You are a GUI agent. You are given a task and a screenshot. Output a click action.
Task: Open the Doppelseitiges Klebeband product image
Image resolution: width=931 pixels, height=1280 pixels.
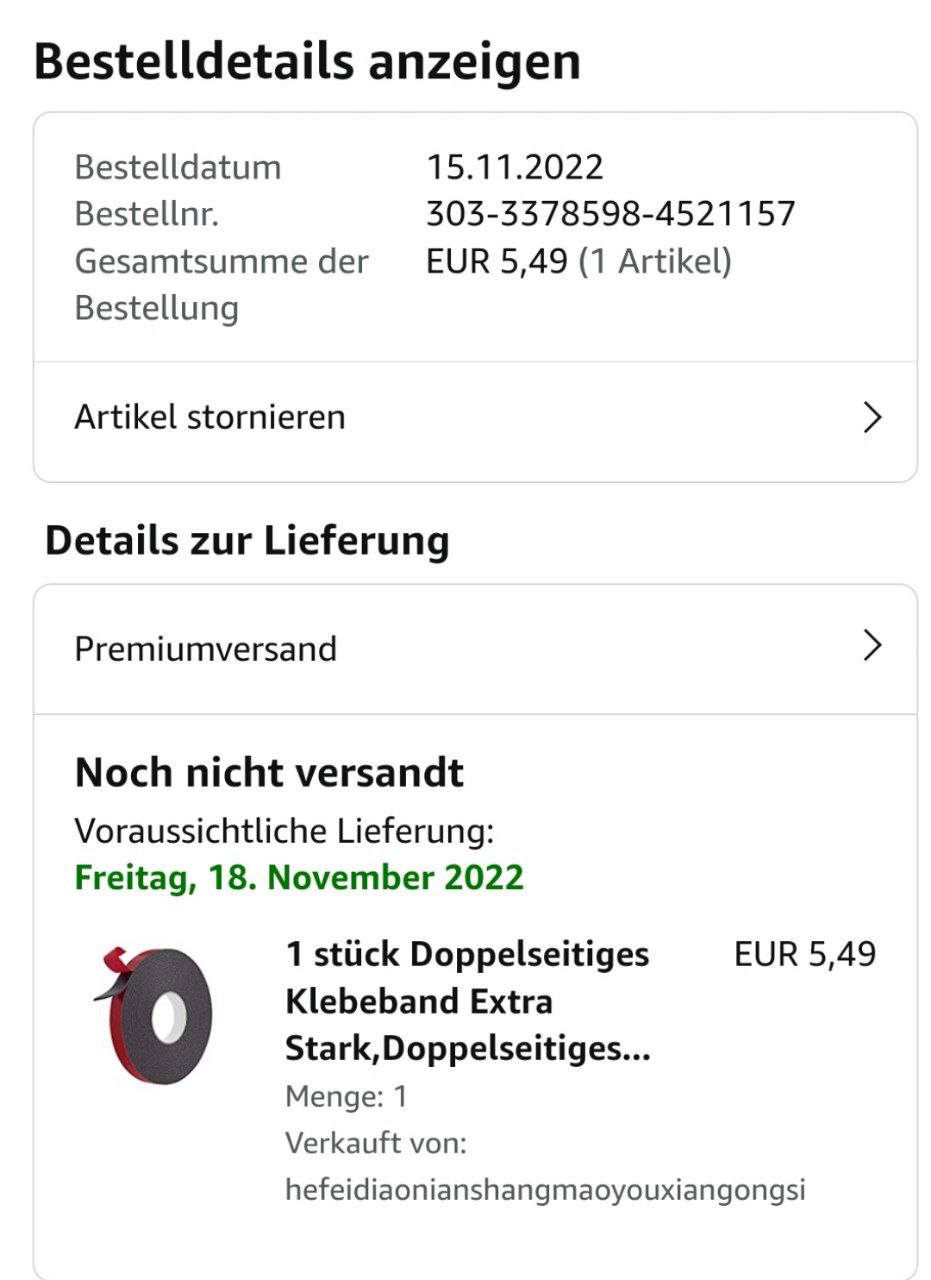[x=153, y=1014]
